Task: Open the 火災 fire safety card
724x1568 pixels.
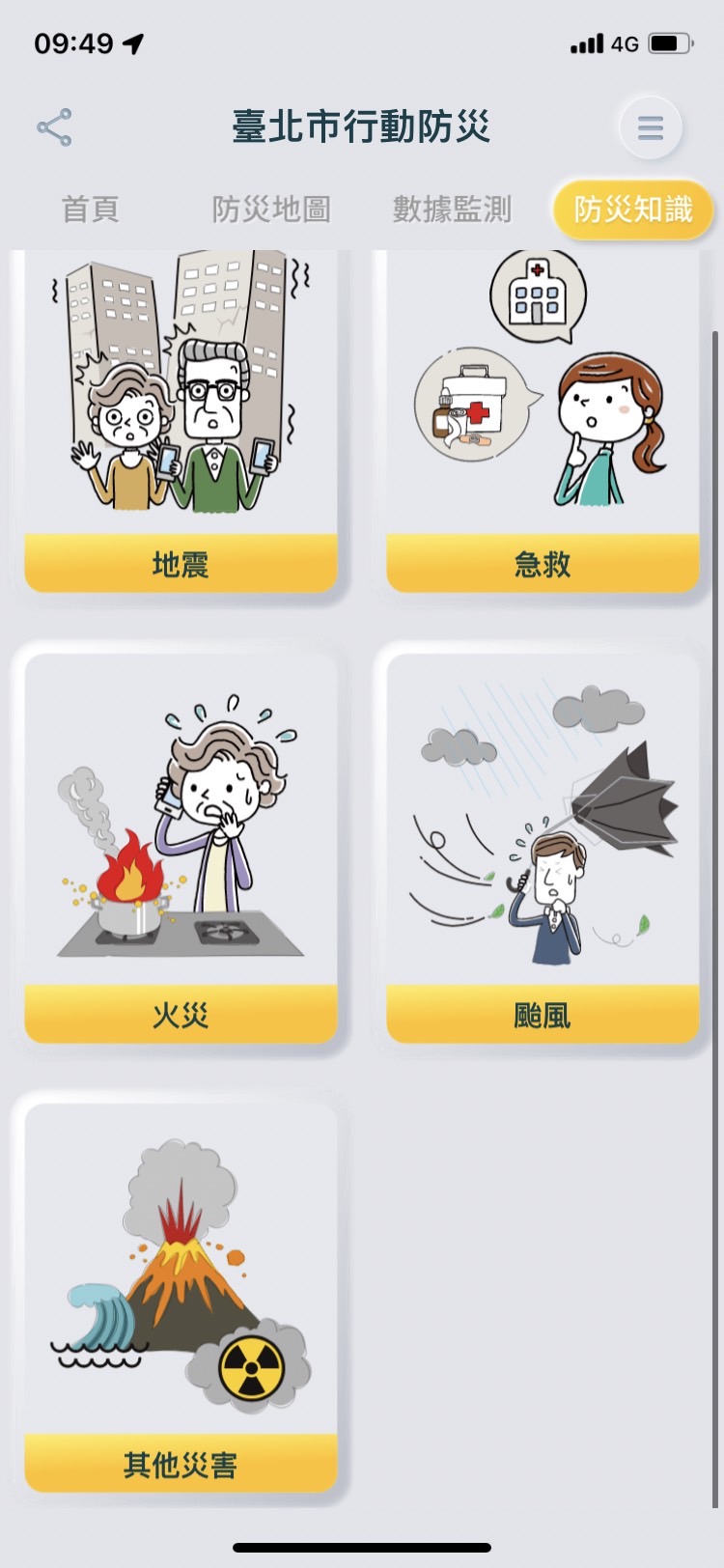Action: [x=181, y=850]
